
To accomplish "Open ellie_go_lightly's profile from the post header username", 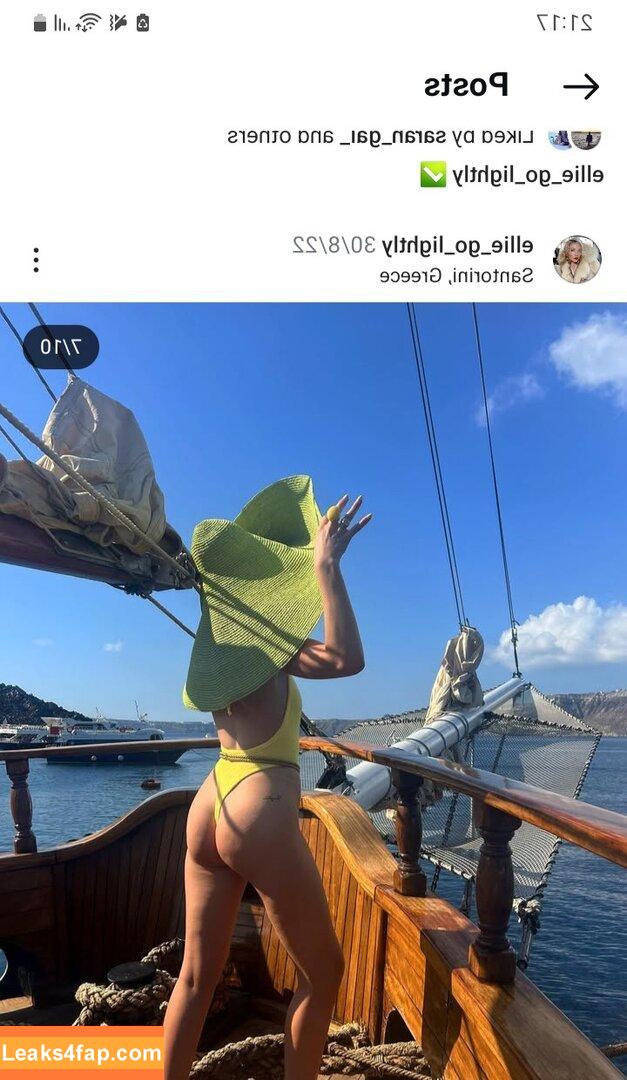I will click(x=457, y=245).
